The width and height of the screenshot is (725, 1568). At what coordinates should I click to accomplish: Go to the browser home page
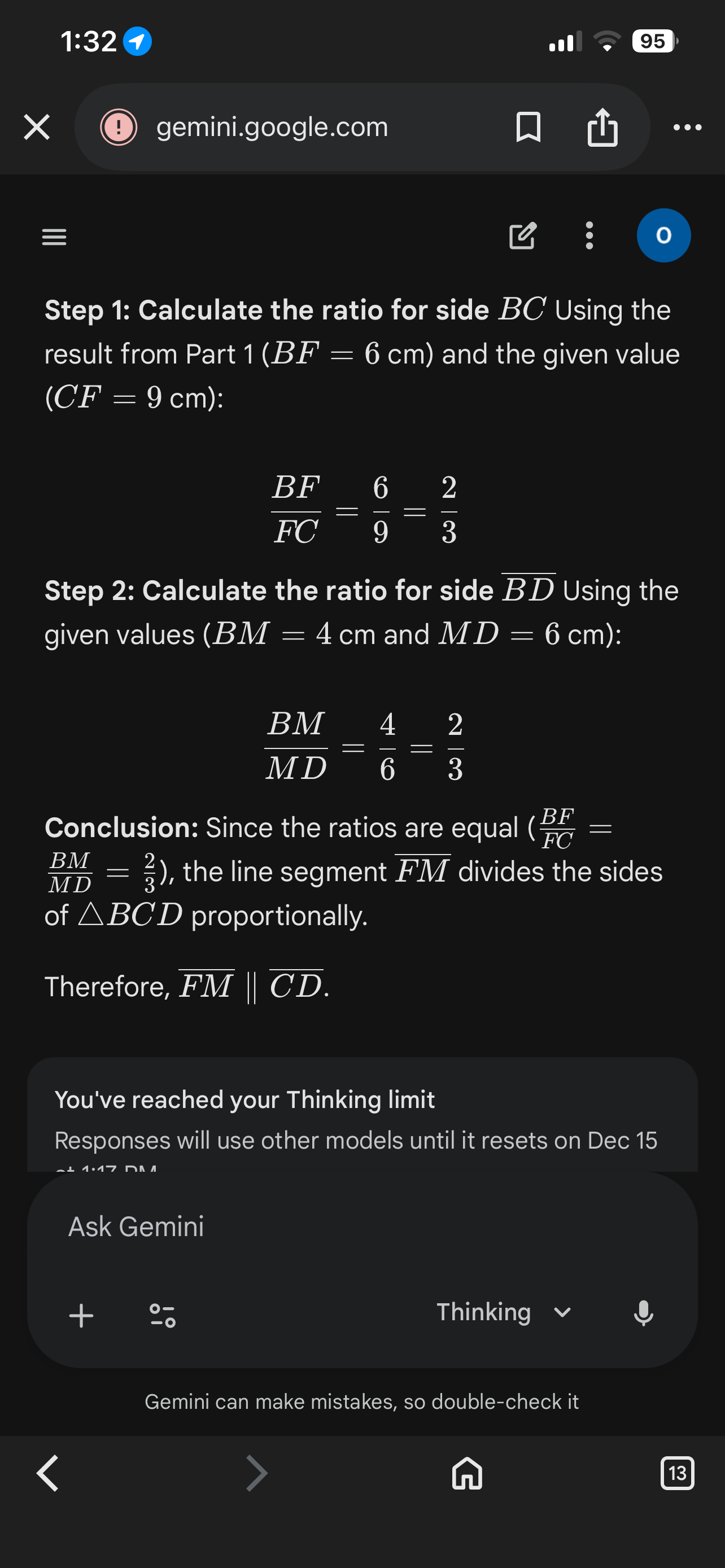(467, 1474)
